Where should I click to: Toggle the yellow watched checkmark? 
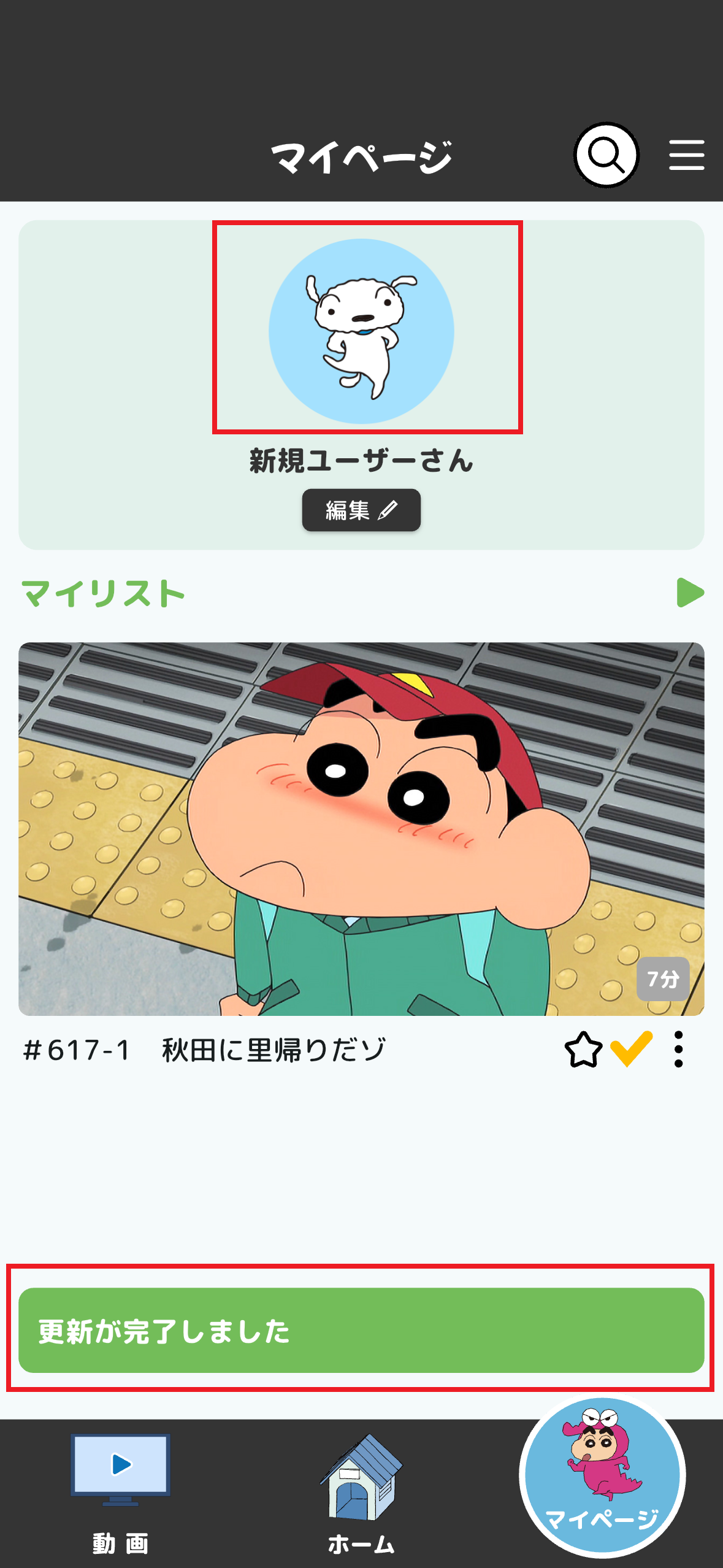(630, 1047)
